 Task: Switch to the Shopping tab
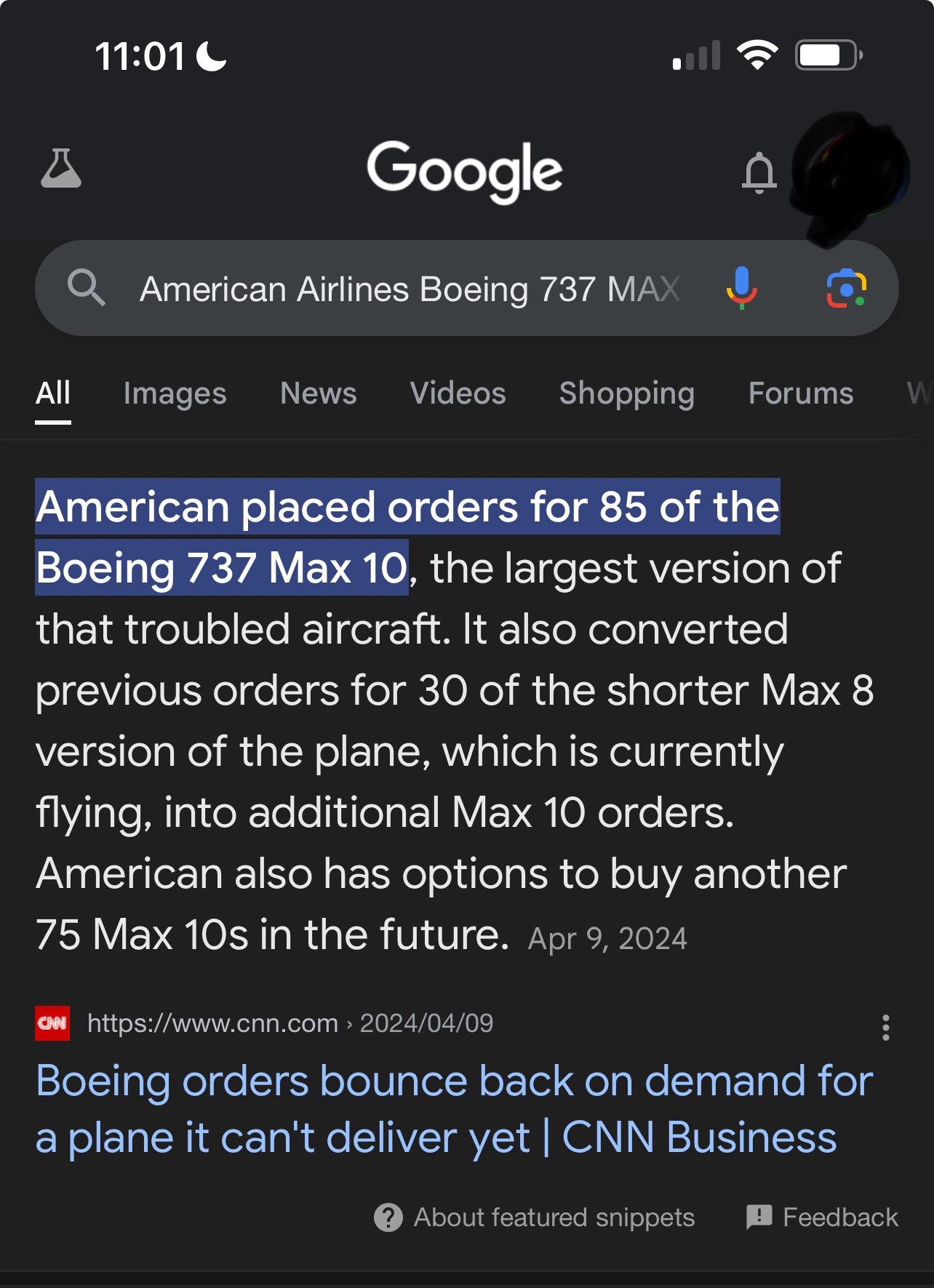tap(626, 393)
